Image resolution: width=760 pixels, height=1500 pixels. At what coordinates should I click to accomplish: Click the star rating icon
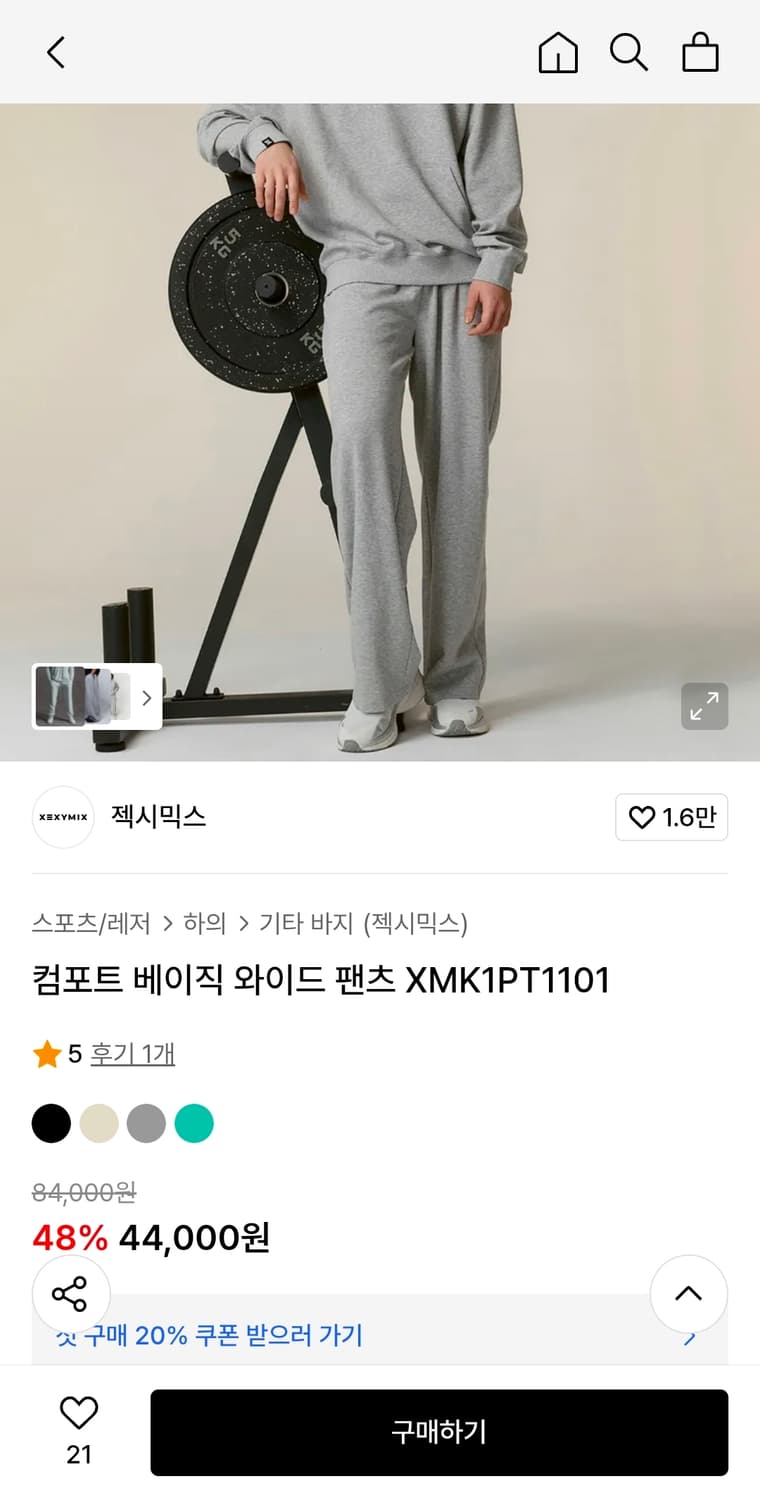(47, 1053)
